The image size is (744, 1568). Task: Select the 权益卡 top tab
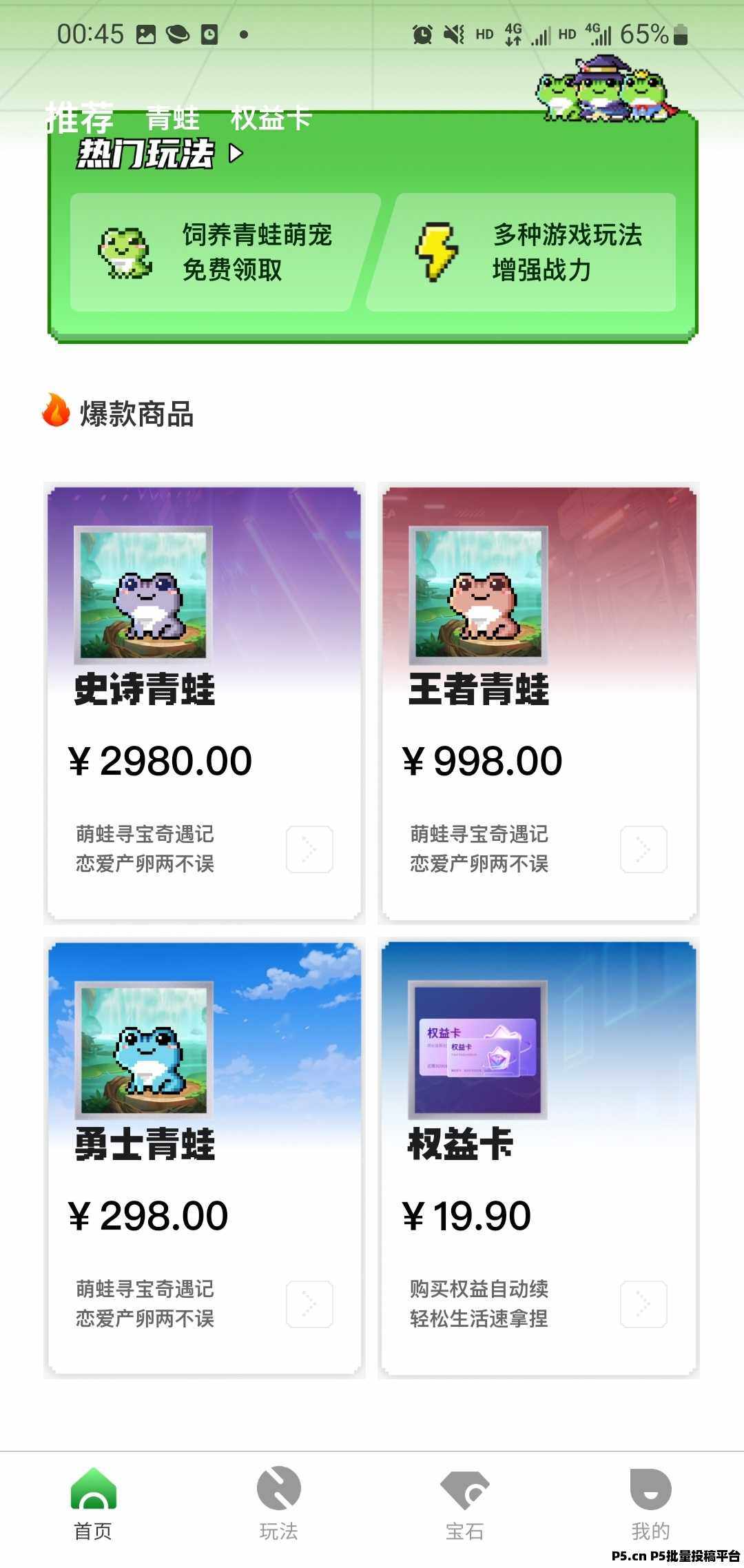pos(271,119)
